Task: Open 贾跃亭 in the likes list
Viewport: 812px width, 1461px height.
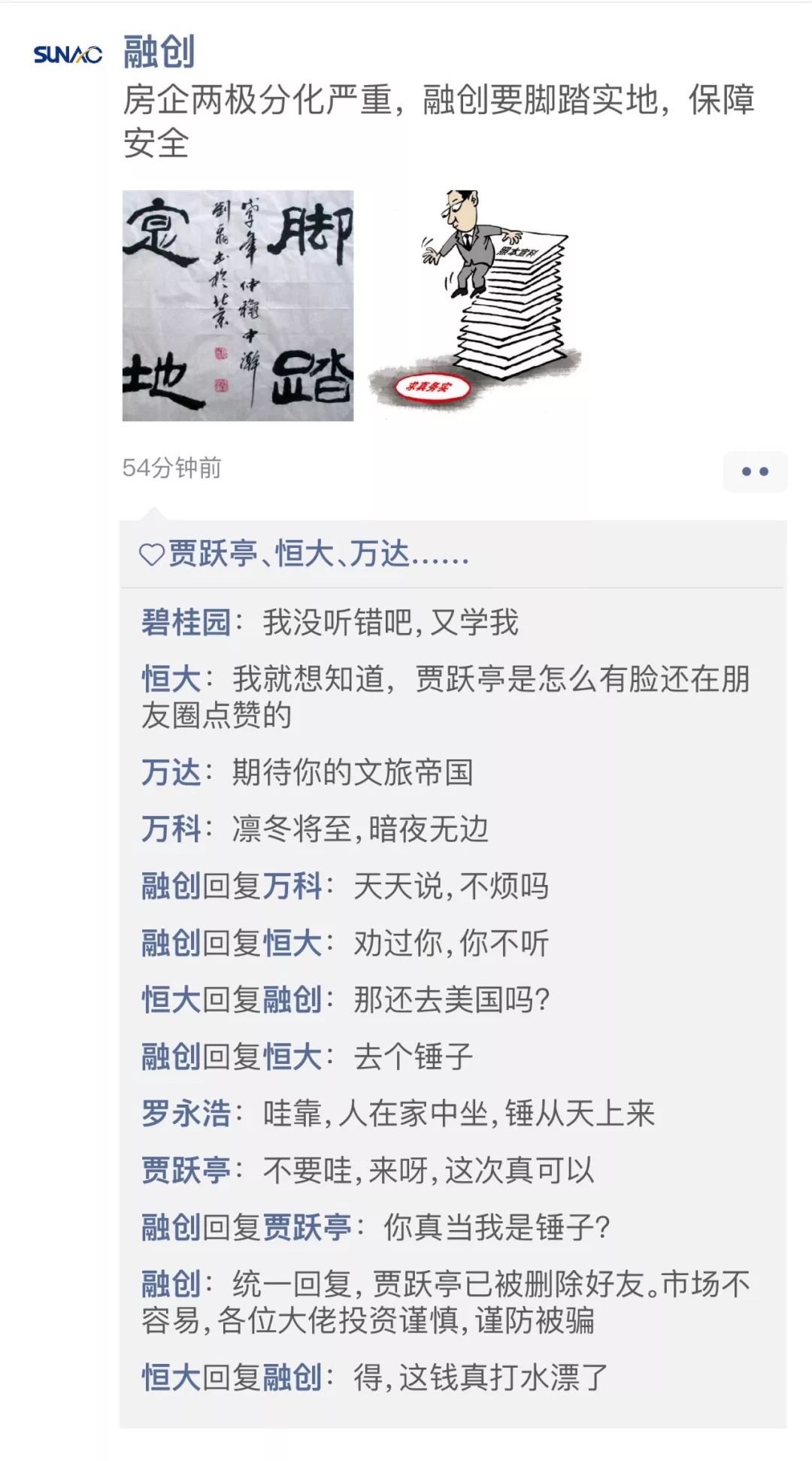Action: click(213, 554)
